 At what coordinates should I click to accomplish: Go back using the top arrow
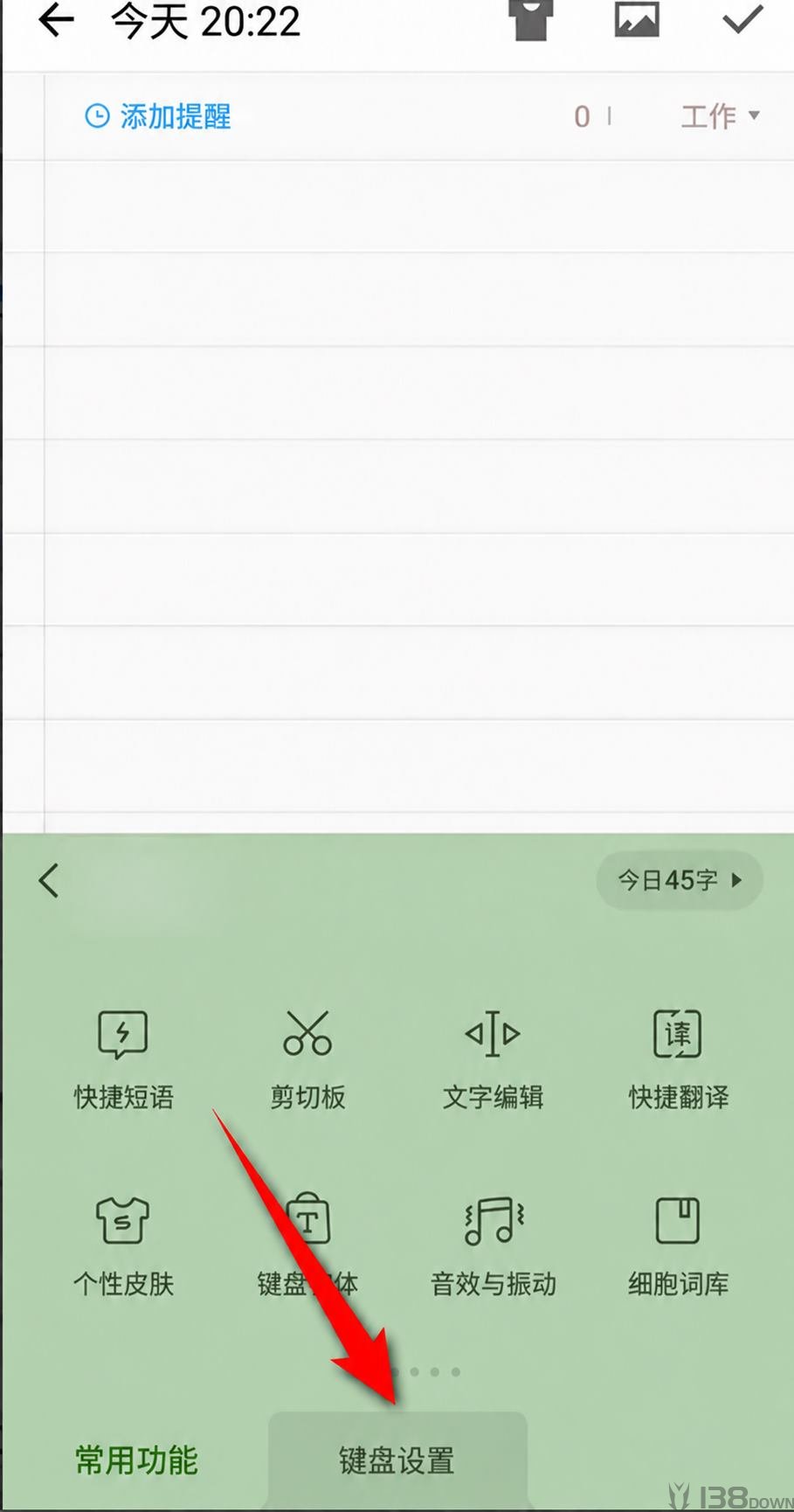(x=57, y=19)
